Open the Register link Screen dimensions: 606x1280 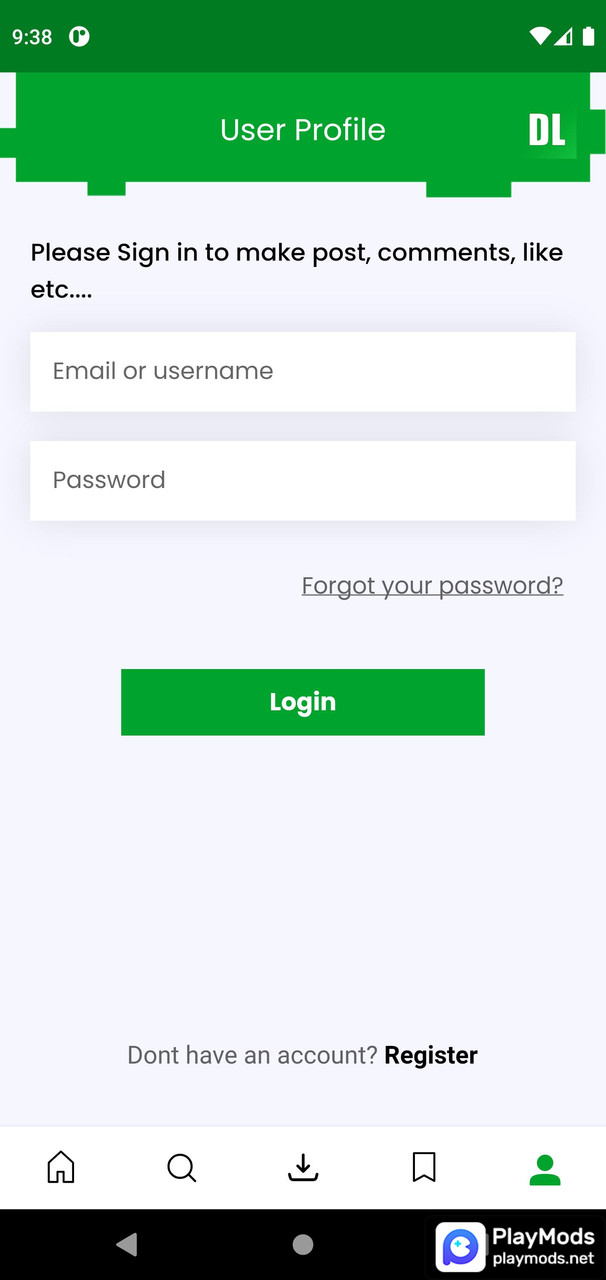pyautogui.click(x=431, y=1055)
